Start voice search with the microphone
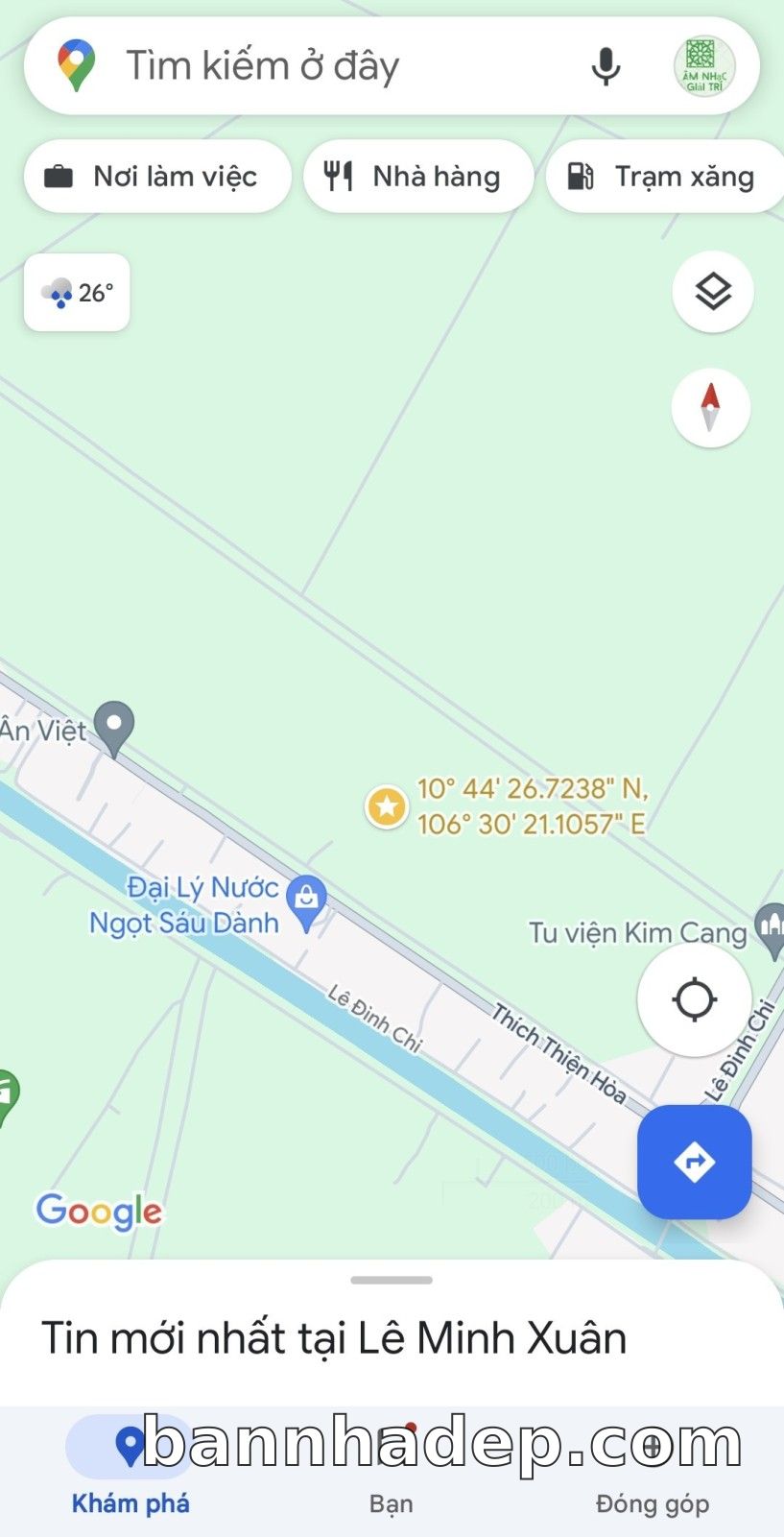The width and height of the screenshot is (784, 1537). pos(606,67)
